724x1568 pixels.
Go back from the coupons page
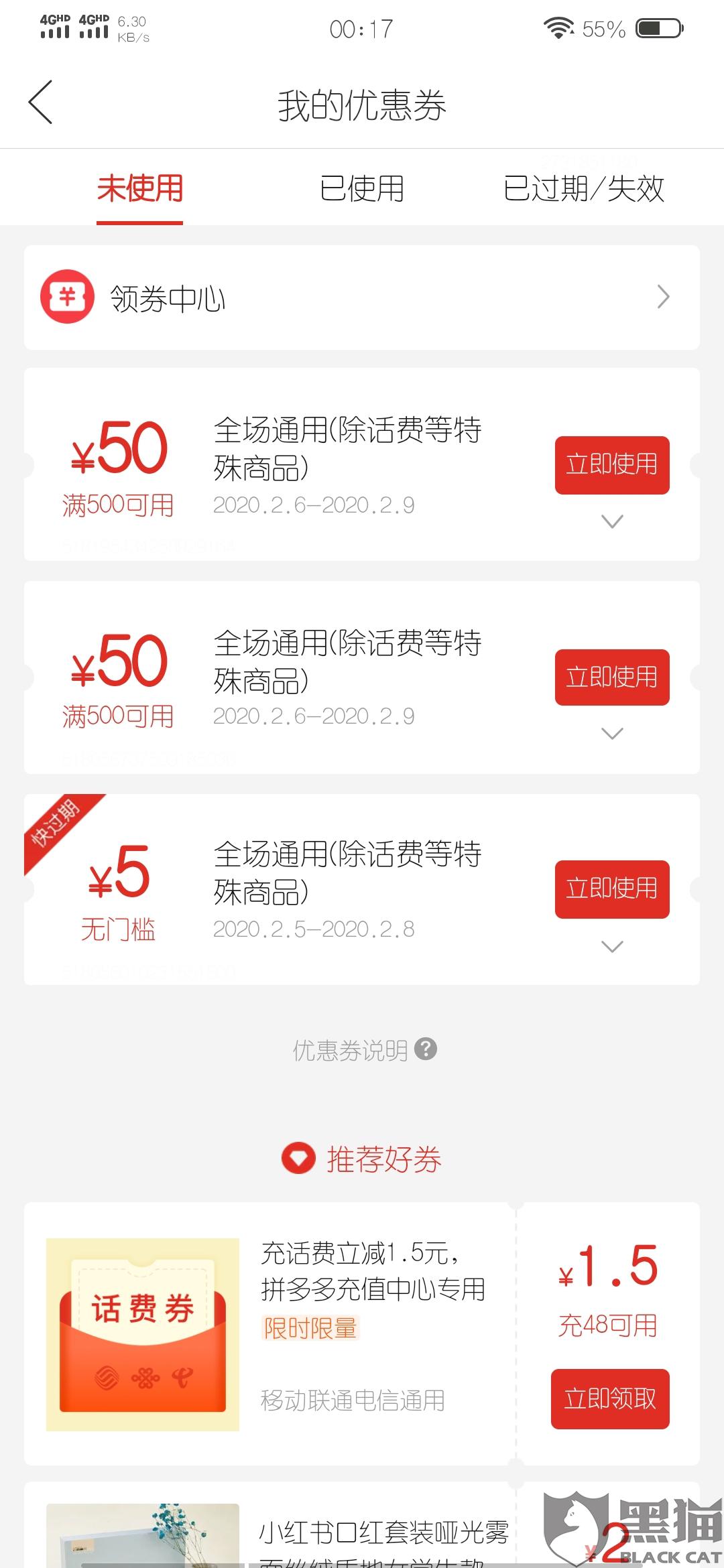40,103
